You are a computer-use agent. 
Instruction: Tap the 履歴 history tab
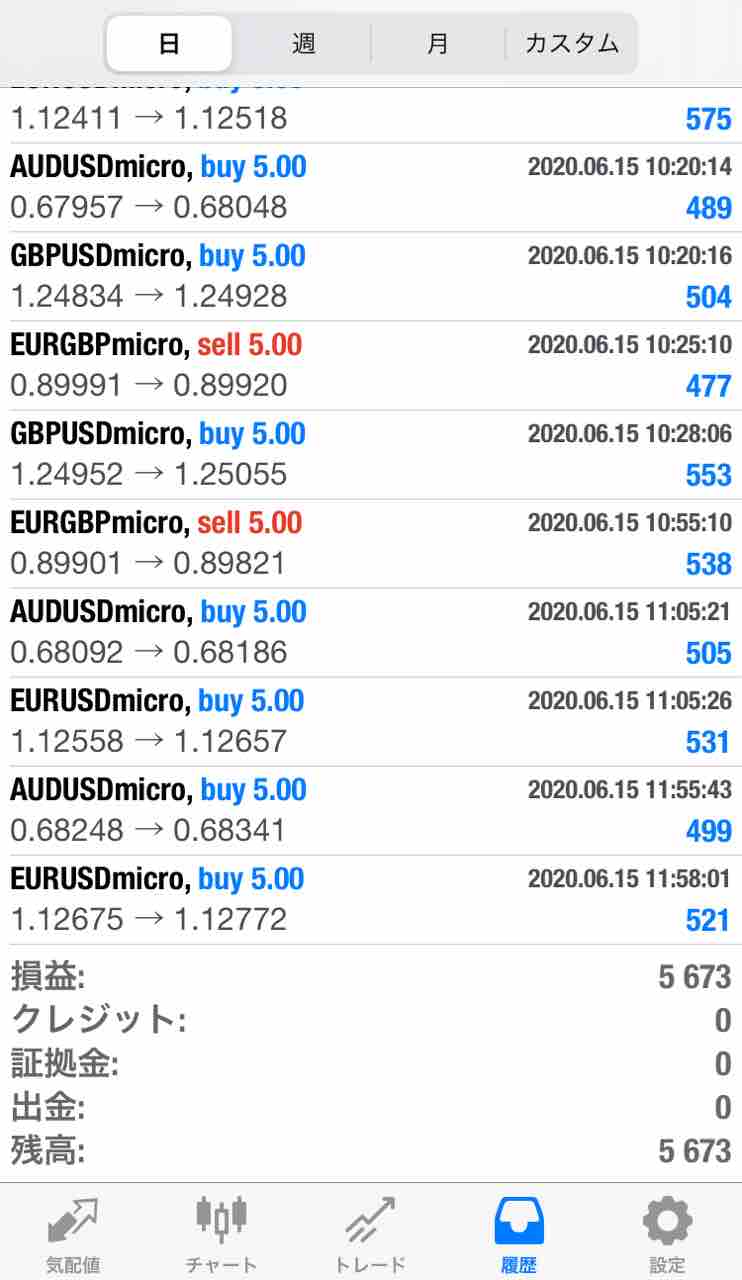click(x=519, y=1232)
